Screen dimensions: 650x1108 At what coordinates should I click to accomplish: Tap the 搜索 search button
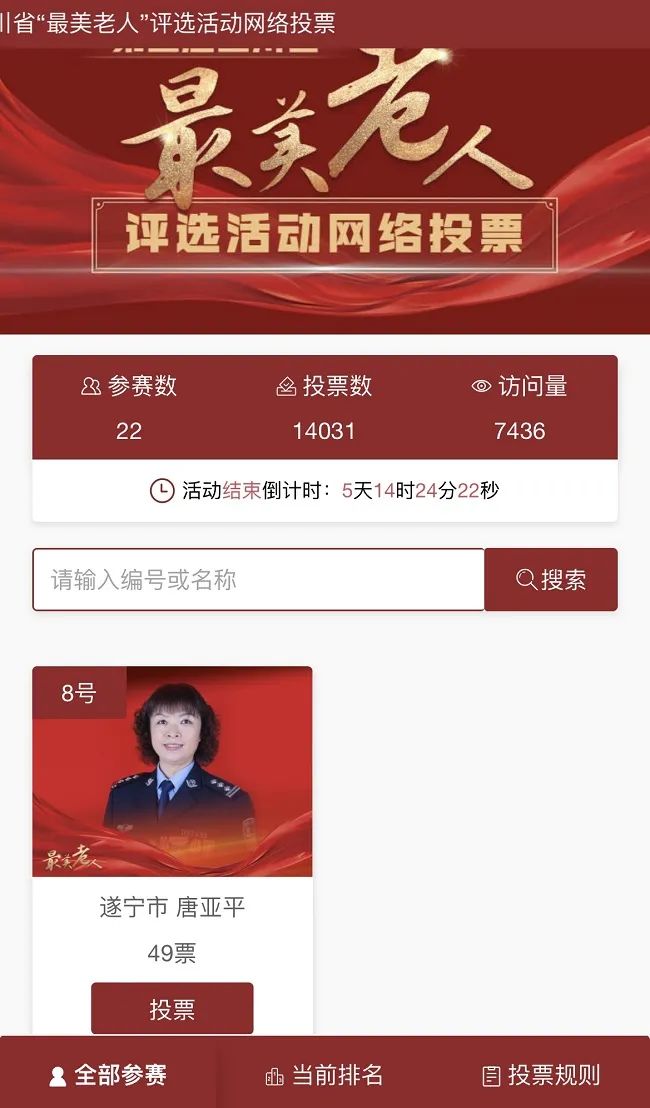(551, 579)
